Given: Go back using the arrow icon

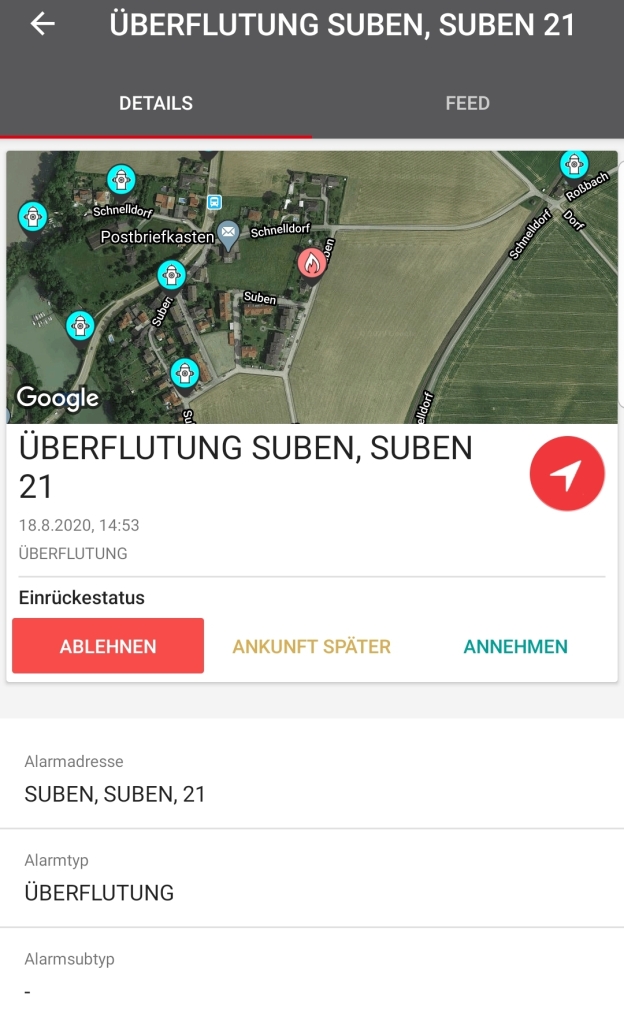Looking at the screenshot, I should coord(42,25).
